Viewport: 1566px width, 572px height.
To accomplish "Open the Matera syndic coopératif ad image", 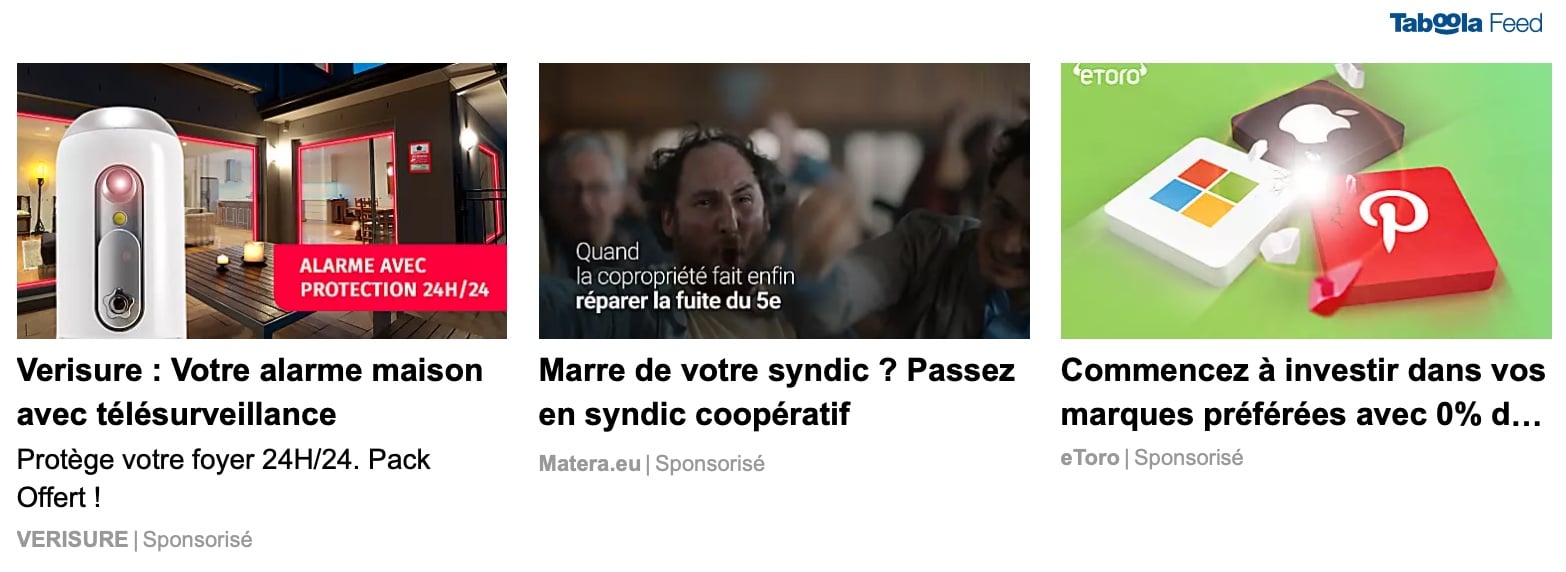I will (784, 201).
